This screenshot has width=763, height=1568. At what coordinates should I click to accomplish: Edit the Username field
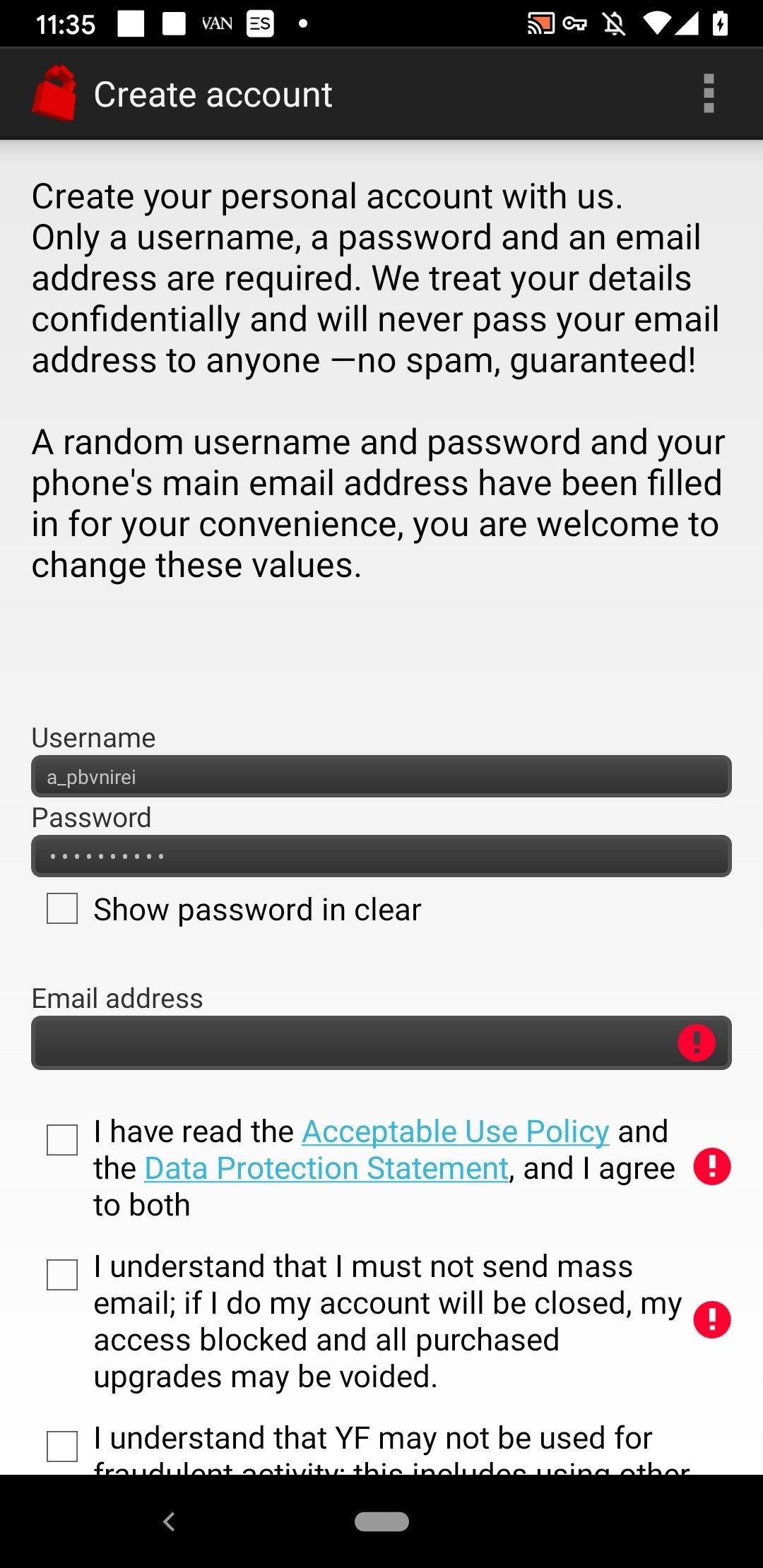381,776
